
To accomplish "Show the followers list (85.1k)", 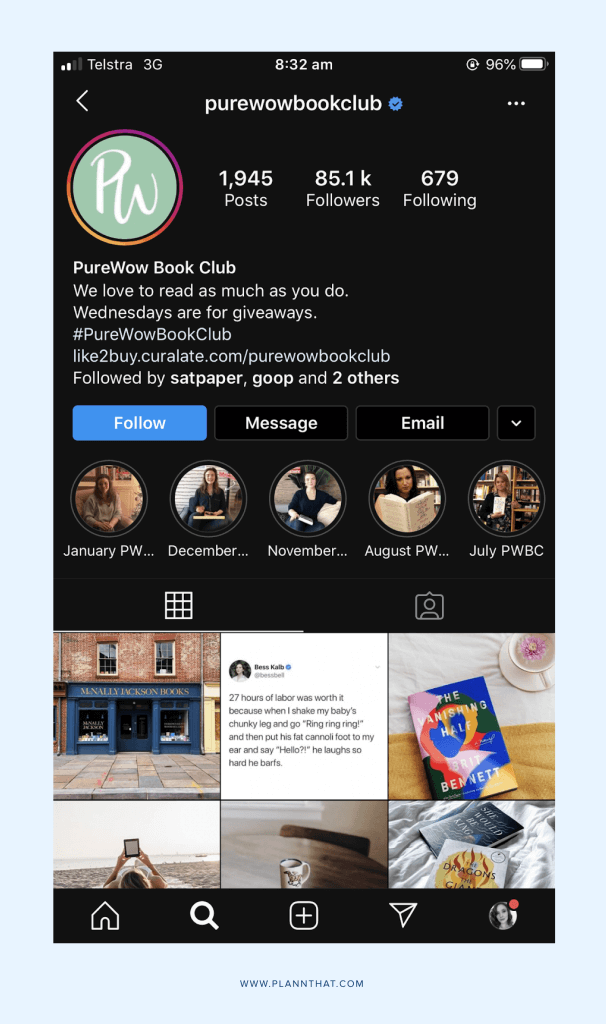I will (343, 188).
